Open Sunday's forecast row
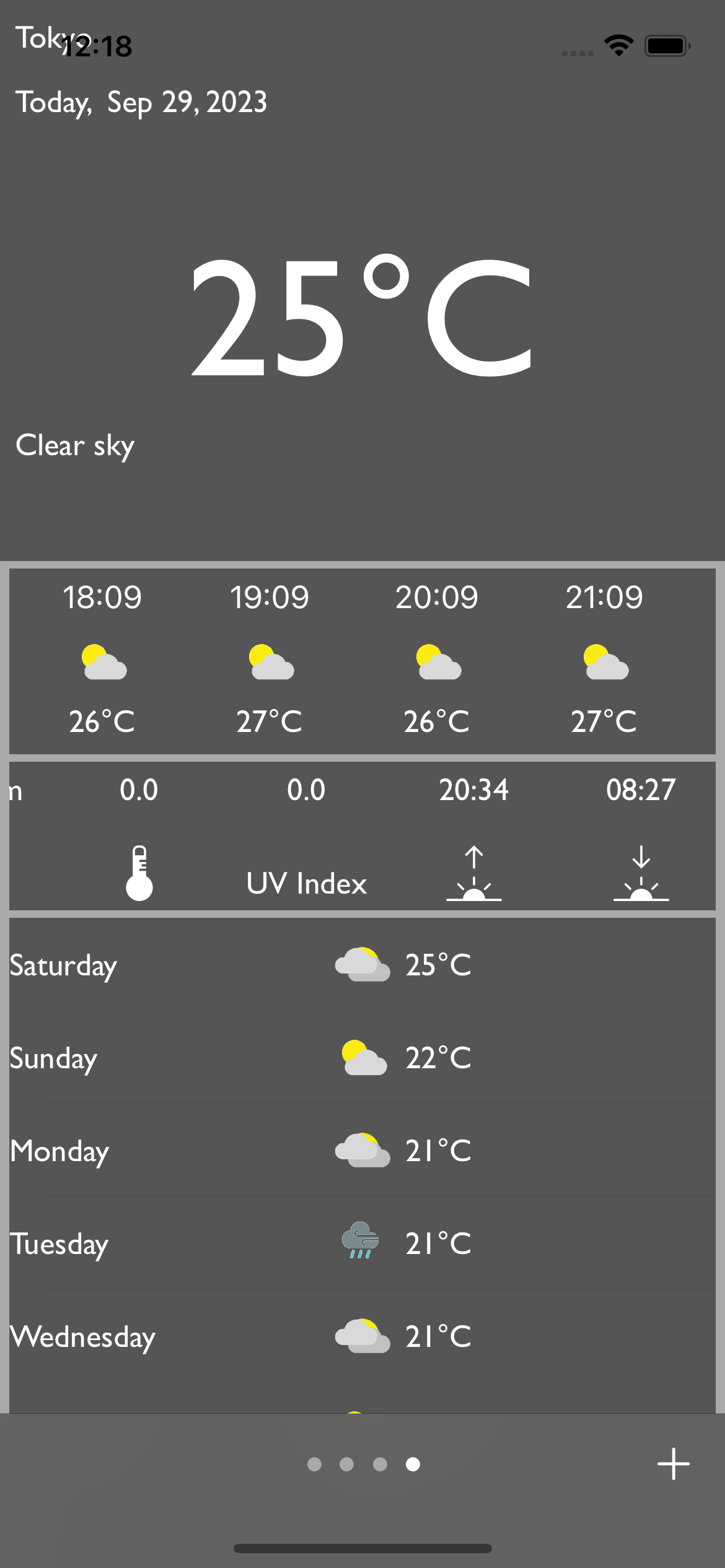The height and width of the screenshot is (1568, 725). pyautogui.click(x=362, y=1058)
